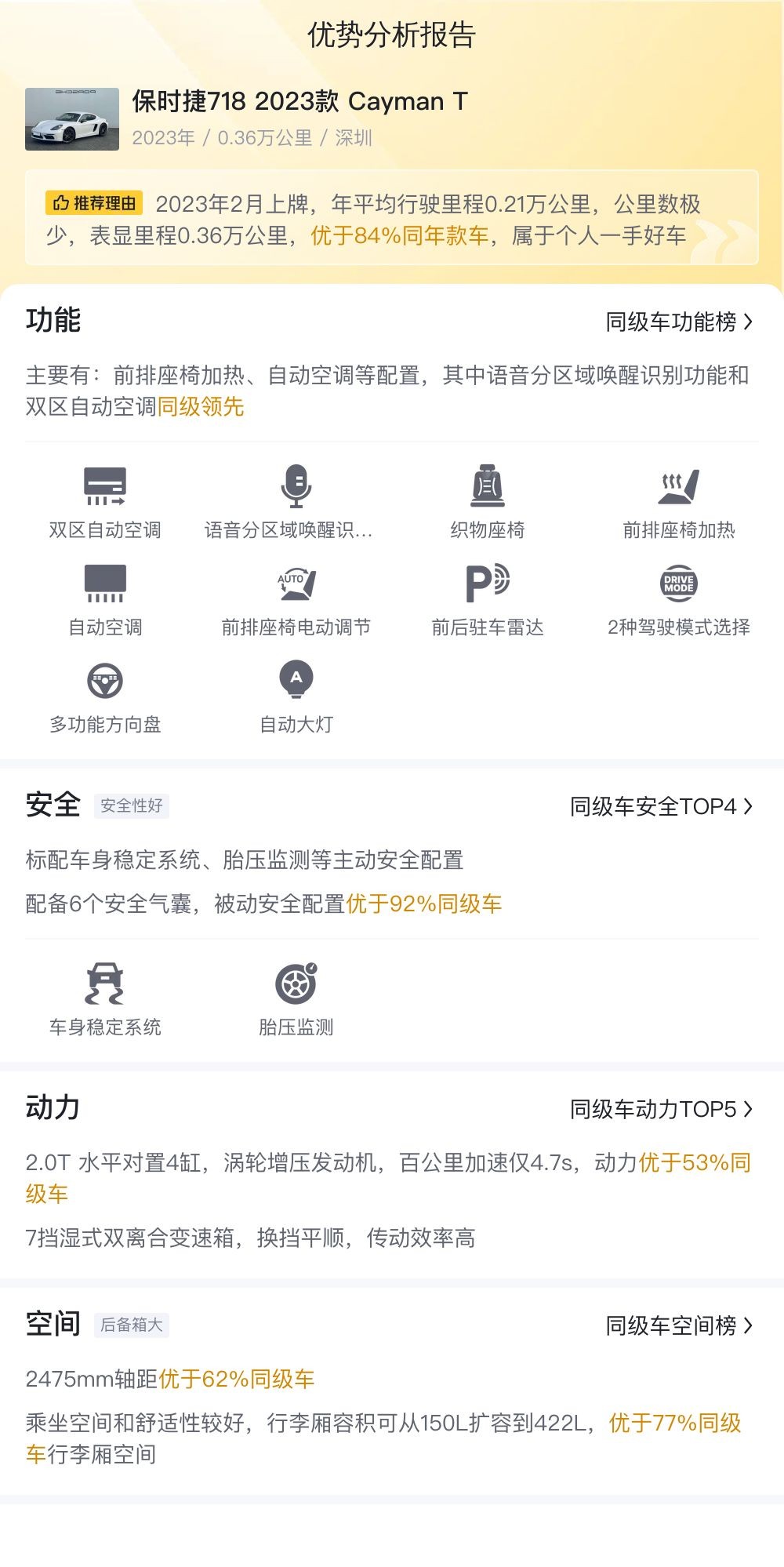Go to the 同级车空间榜 ranking

tap(678, 1325)
